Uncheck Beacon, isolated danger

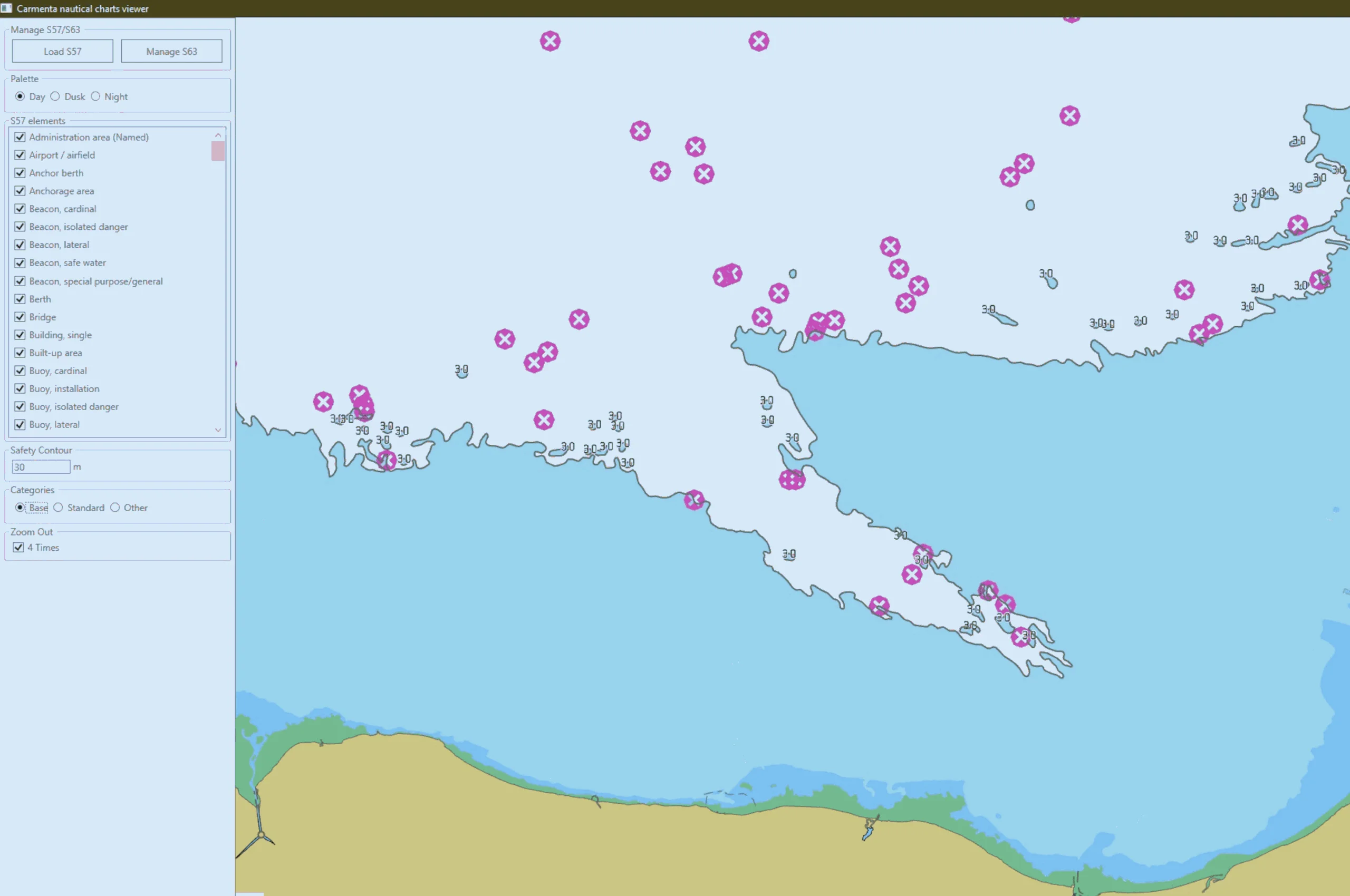point(20,227)
